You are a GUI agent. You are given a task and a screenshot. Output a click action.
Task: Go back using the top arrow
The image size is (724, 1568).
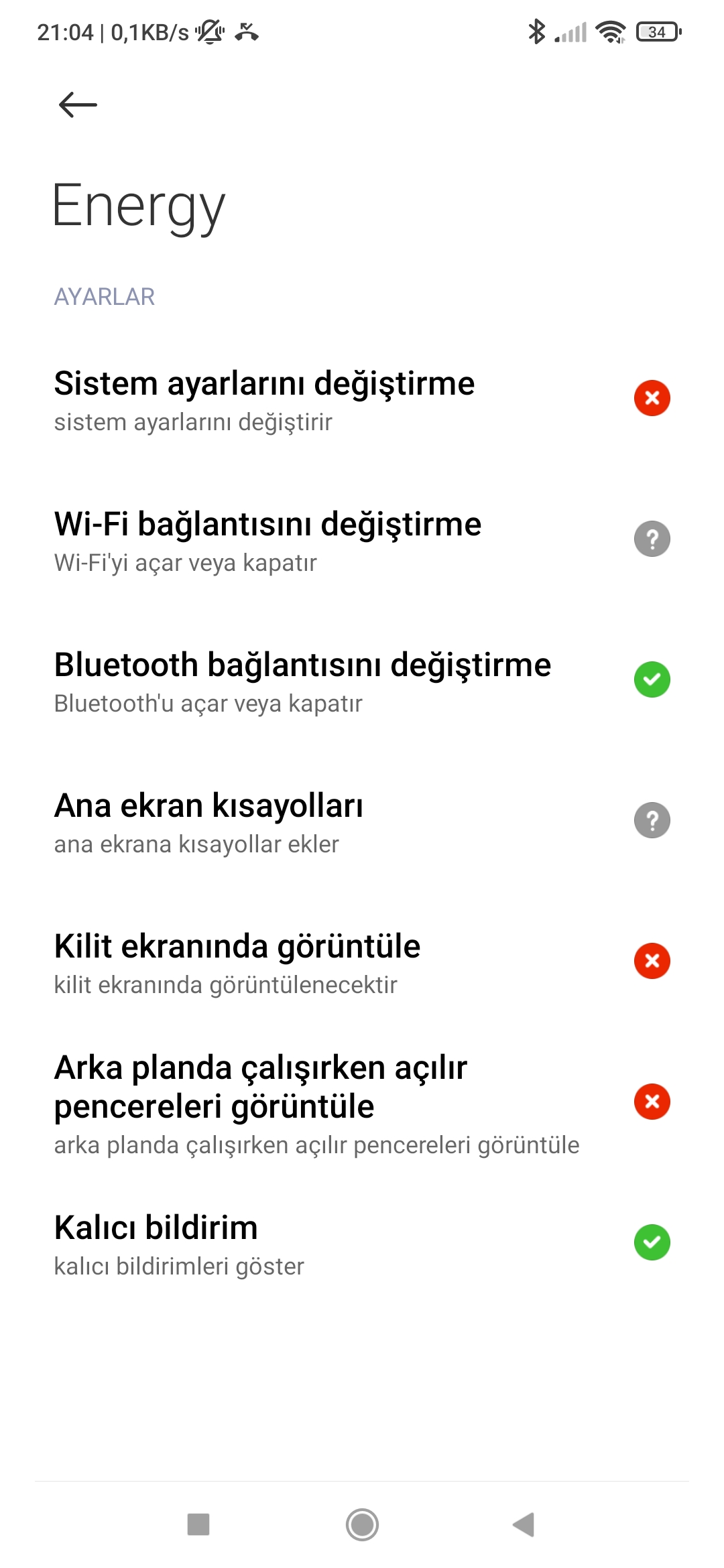click(78, 105)
